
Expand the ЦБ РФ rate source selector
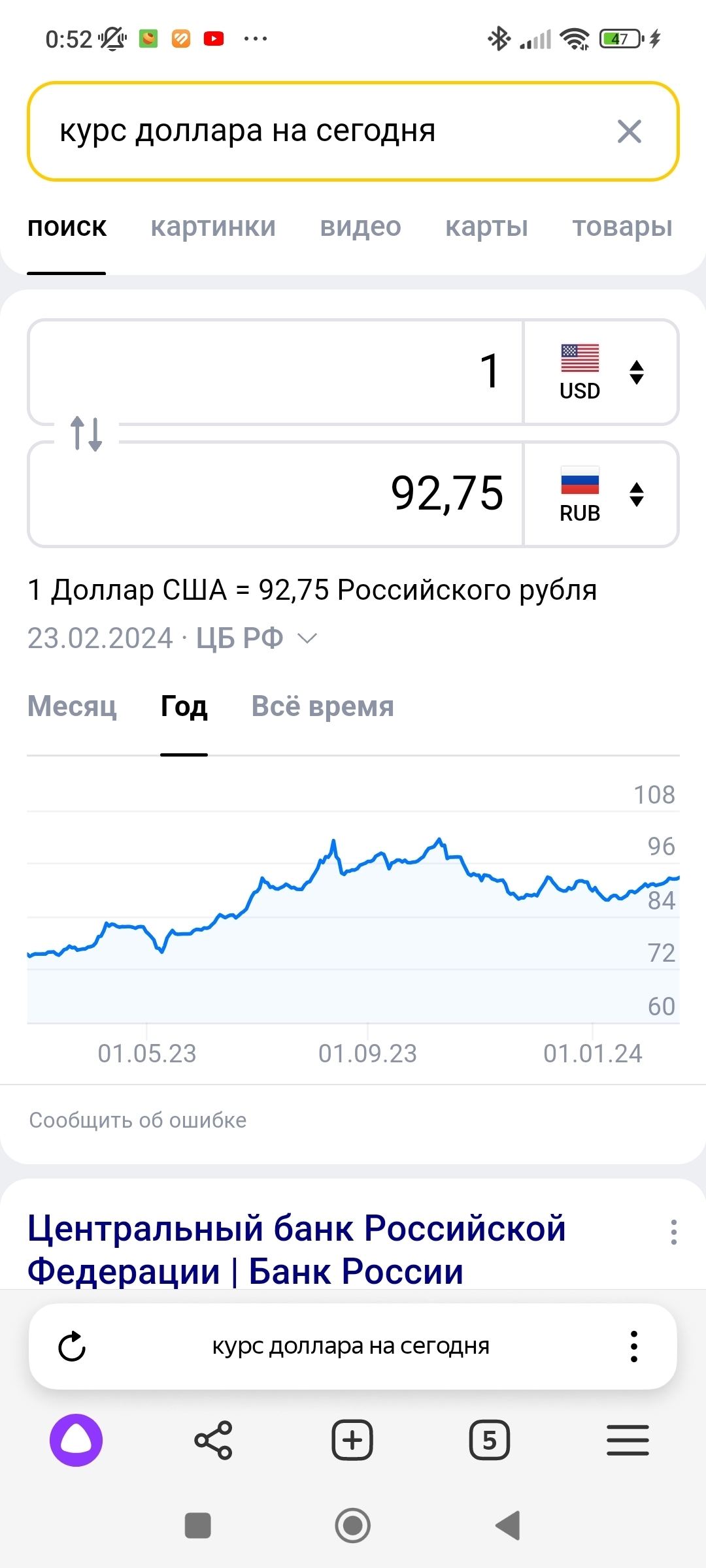click(256, 638)
